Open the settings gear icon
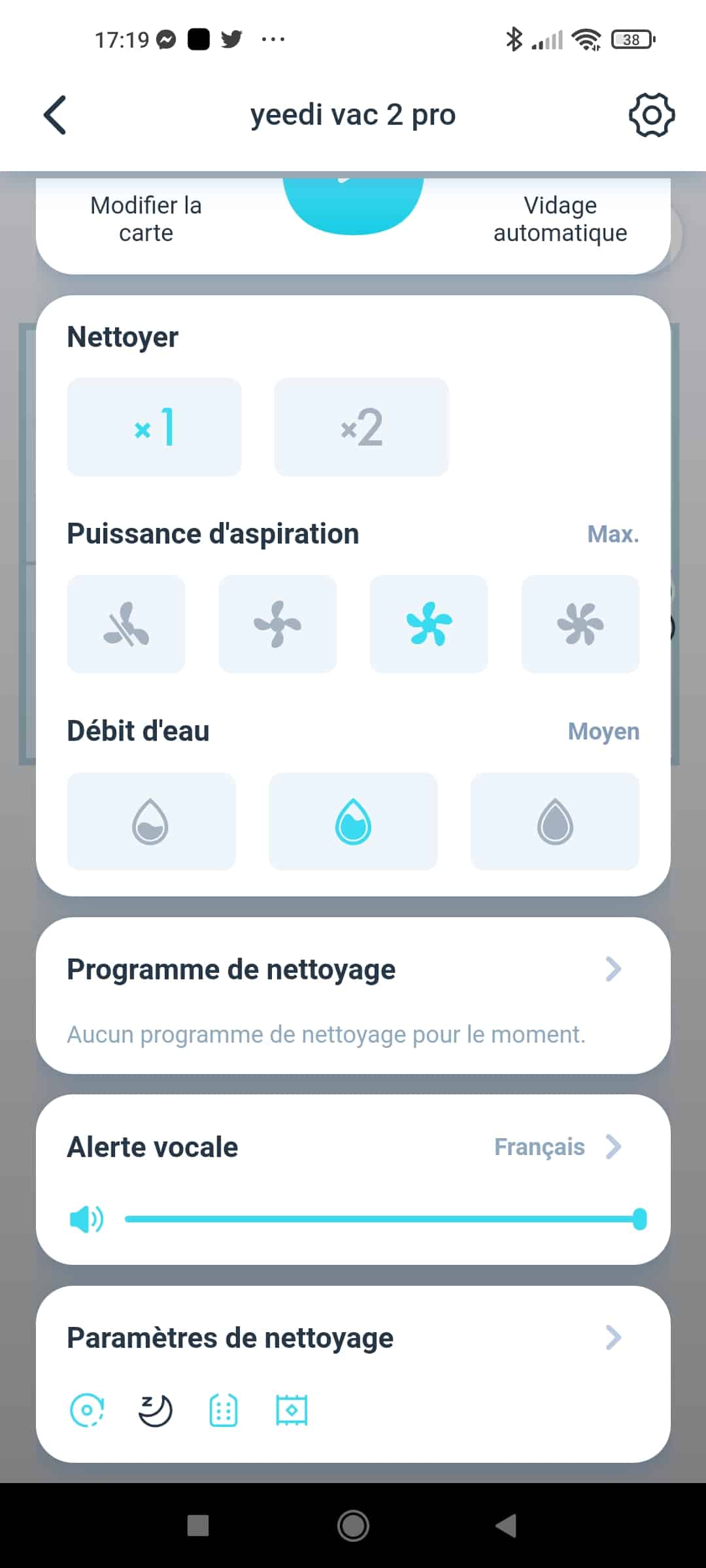 point(651,115)
